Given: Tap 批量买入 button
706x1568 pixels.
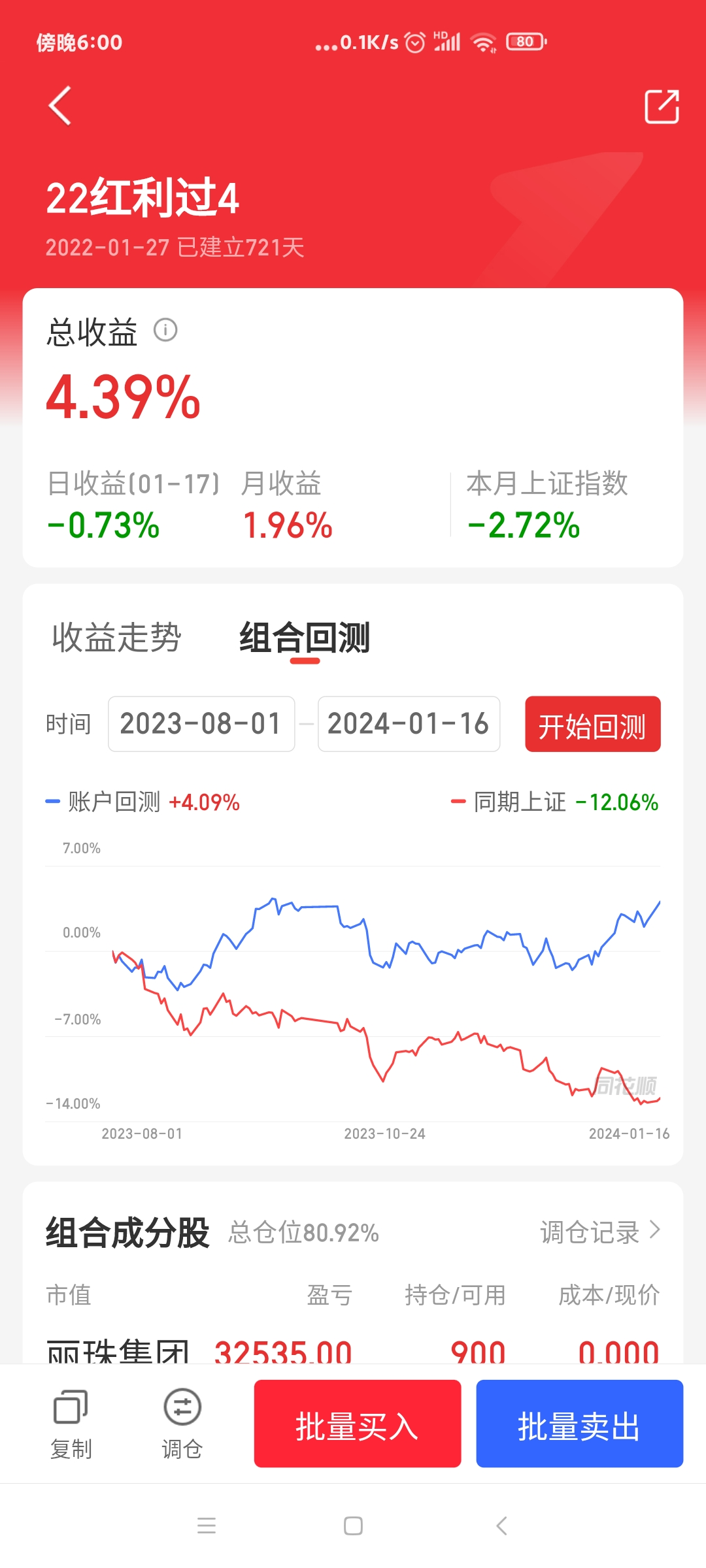Looking at the screenshot, I should click(358, 1424).
